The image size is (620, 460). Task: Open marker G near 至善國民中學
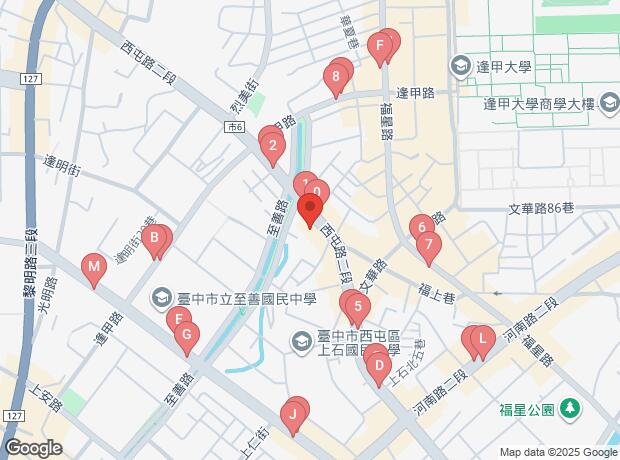184,337
